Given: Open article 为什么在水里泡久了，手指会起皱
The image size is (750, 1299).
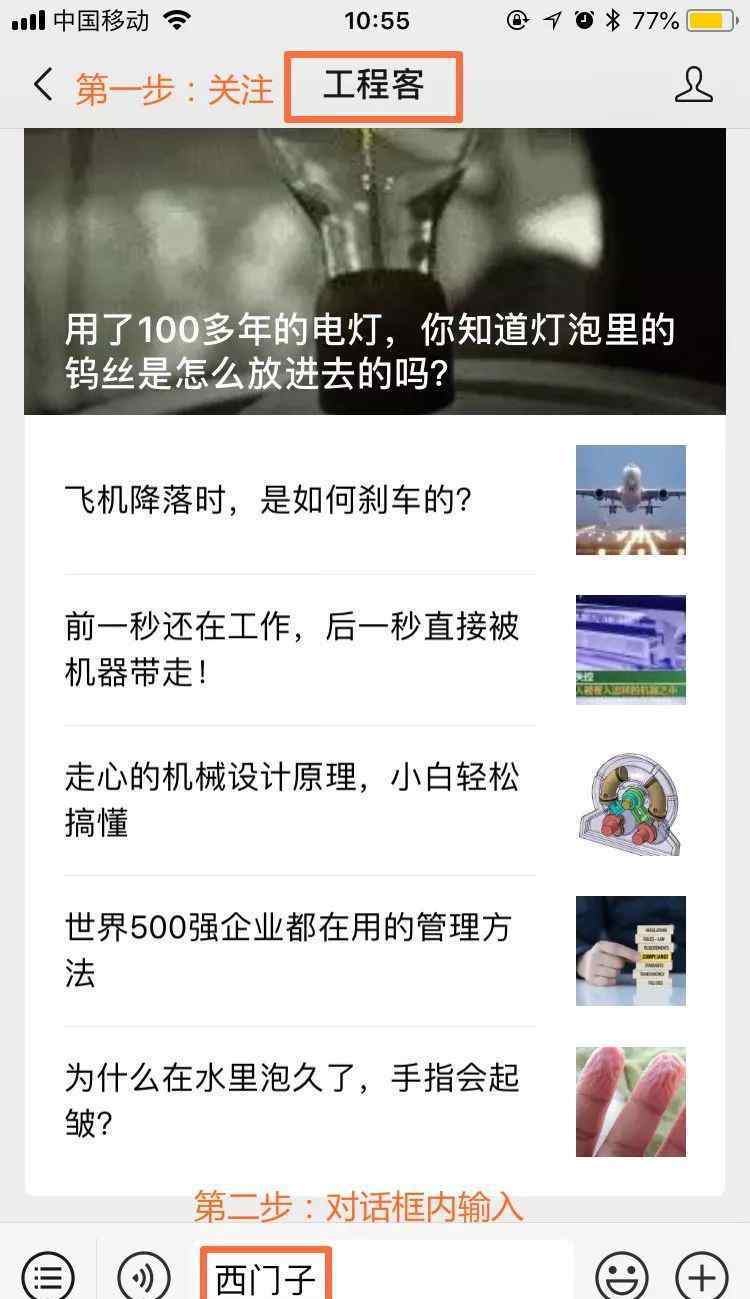Looking at the screenshot, I should 375,1101.
